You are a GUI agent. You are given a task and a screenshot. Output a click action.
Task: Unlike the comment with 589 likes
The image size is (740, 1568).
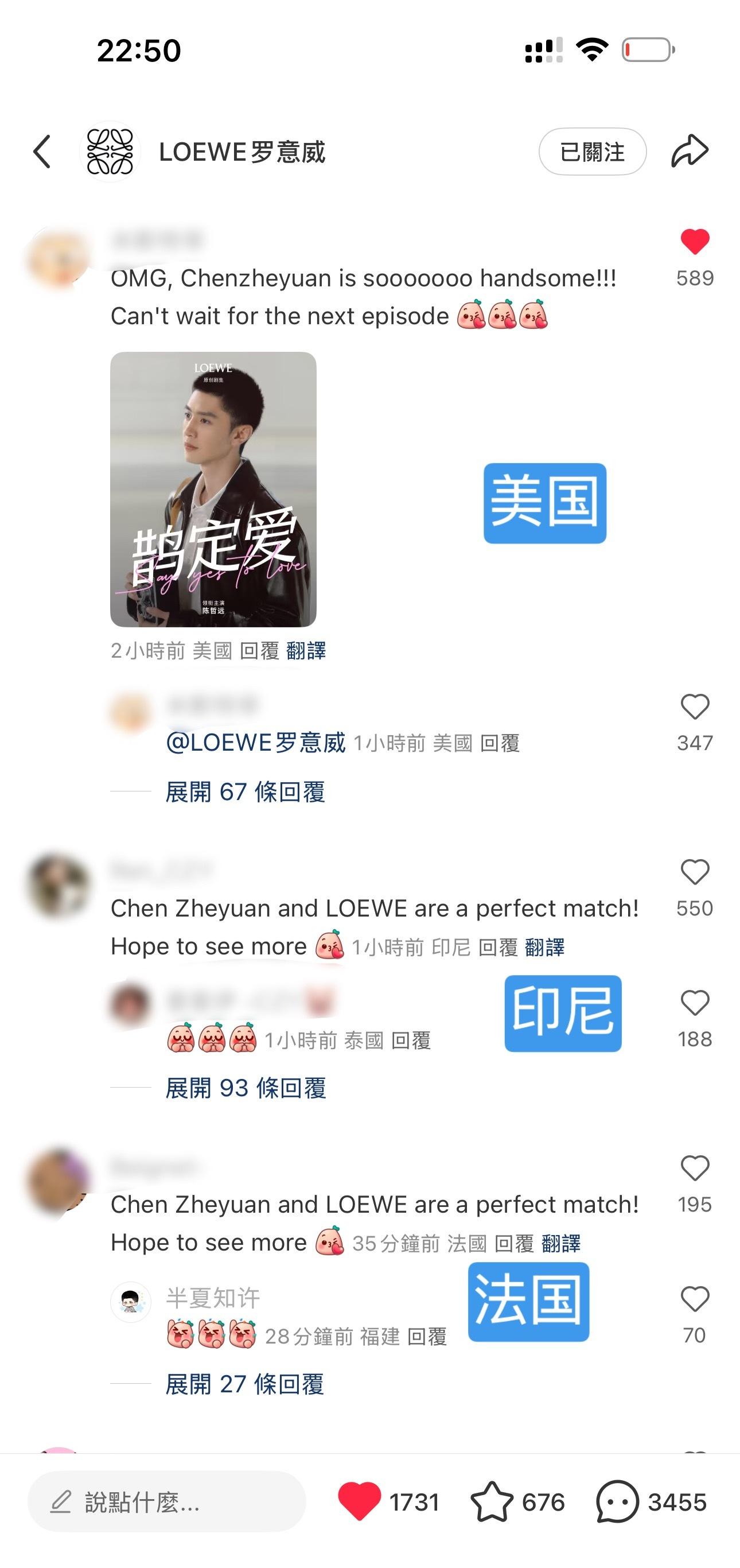695,242
